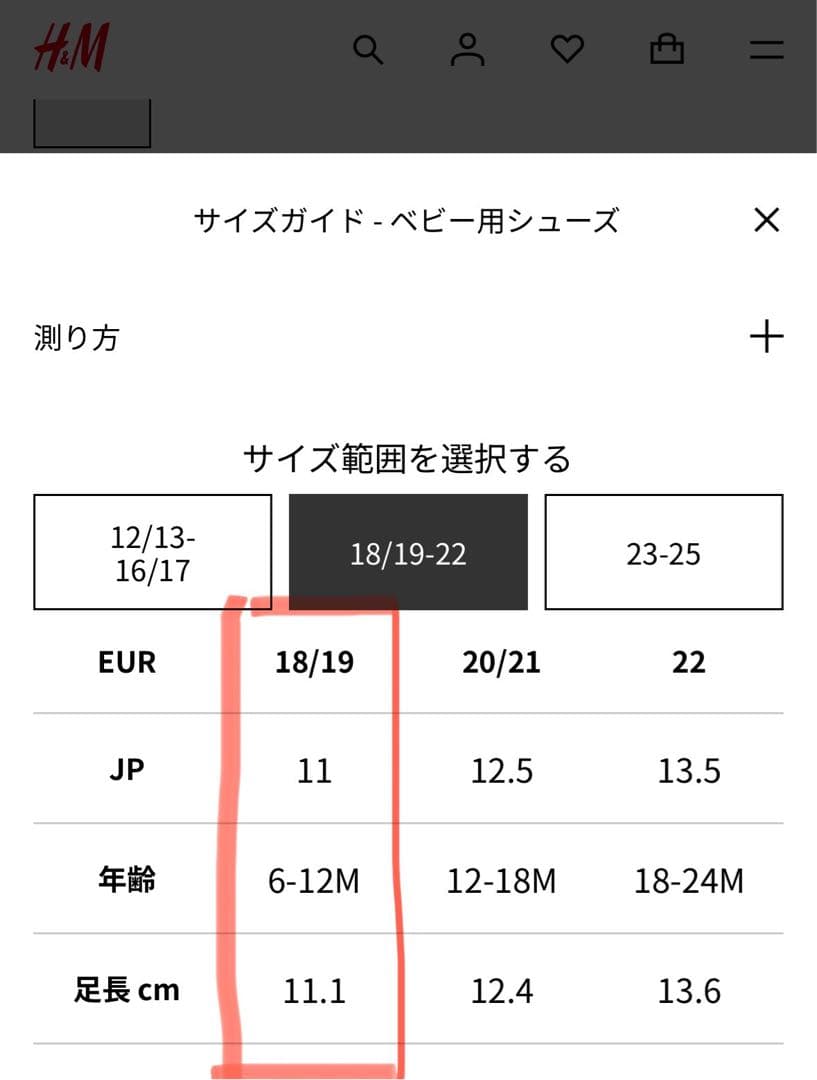Open search from the header
The width and height of the screenshot is (817, 1080).
368,50
